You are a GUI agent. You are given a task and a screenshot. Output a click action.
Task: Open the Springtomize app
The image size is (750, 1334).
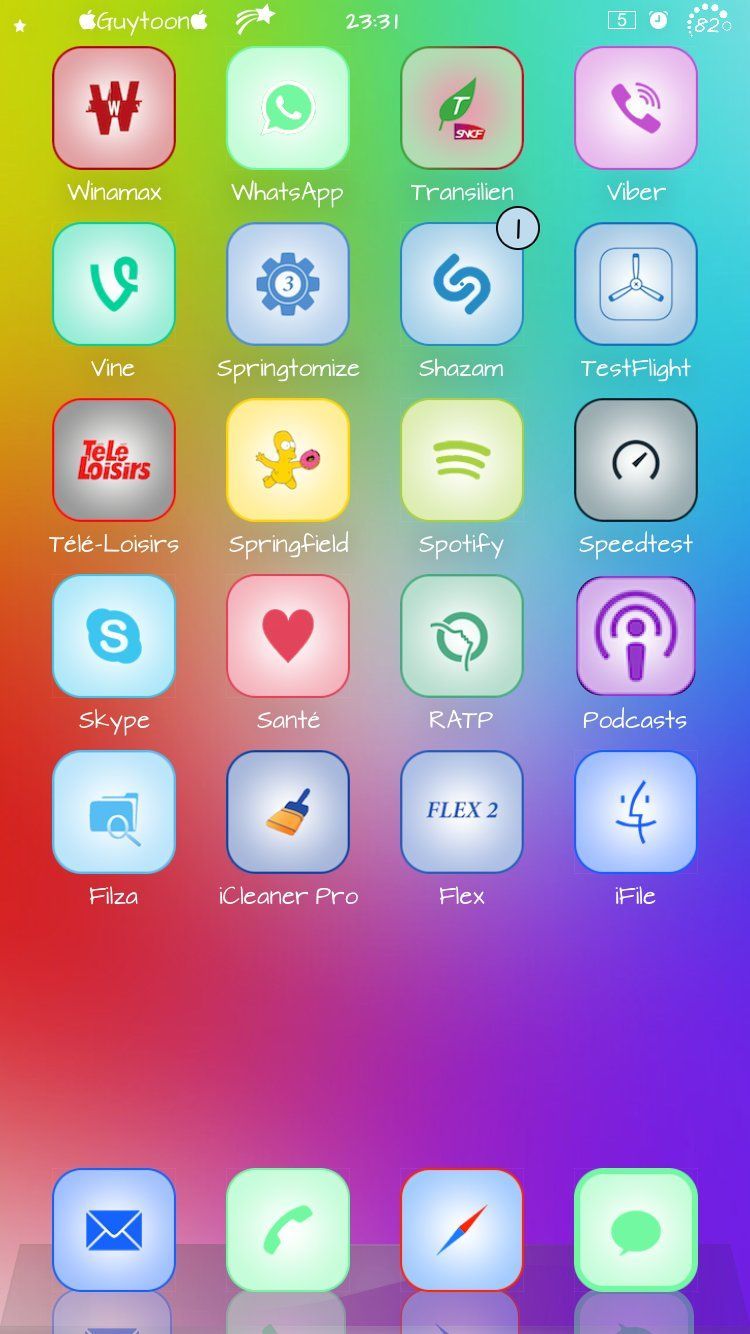tap(288, 284)
